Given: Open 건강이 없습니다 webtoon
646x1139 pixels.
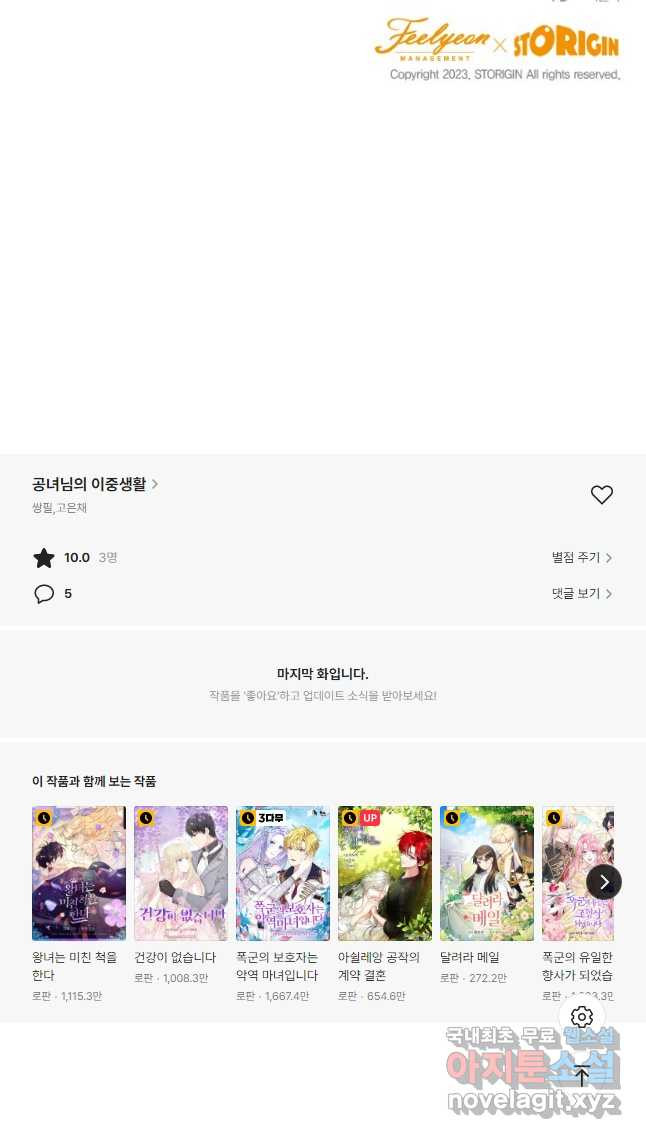Looking at the screenshot, I should click(x=181, y=873).
